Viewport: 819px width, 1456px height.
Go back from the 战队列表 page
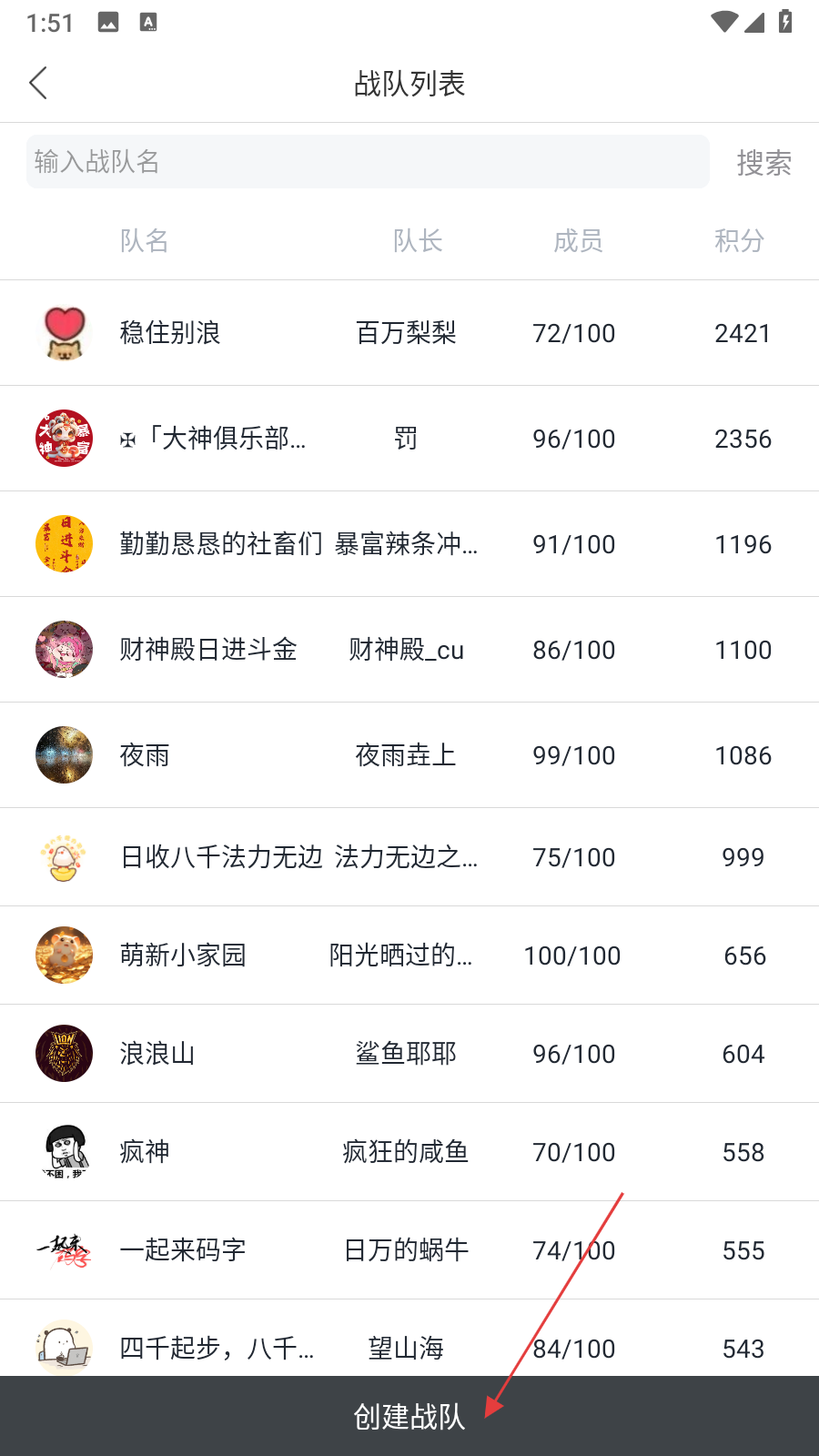[x=38, y=84]
